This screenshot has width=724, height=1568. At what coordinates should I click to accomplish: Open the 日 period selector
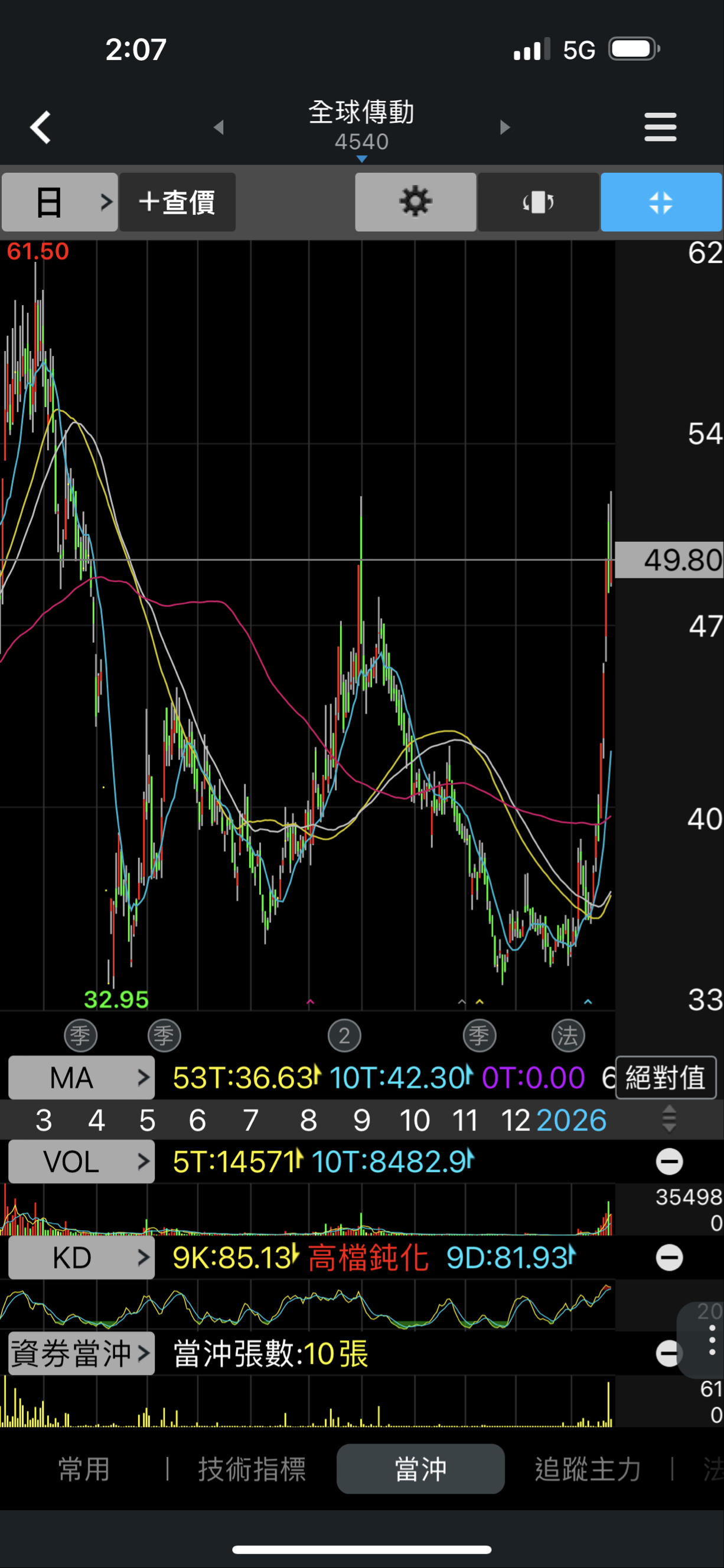60,202
